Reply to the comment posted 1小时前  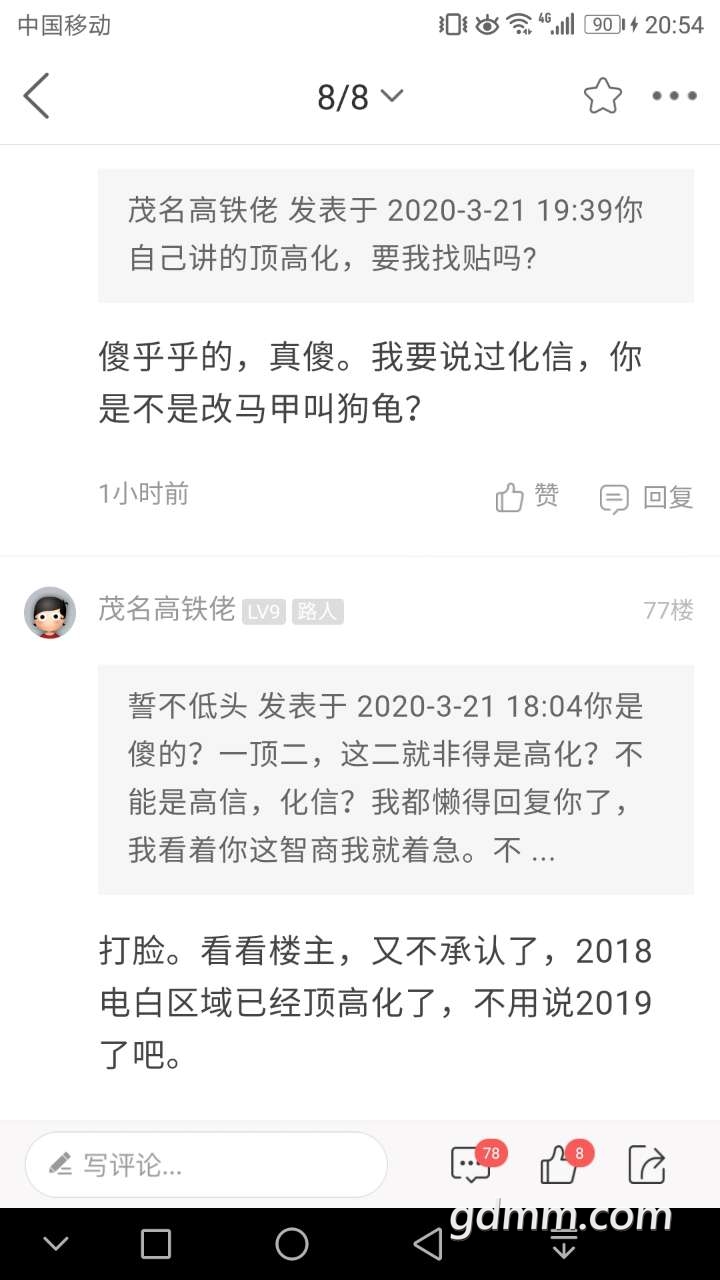[647, 497]
